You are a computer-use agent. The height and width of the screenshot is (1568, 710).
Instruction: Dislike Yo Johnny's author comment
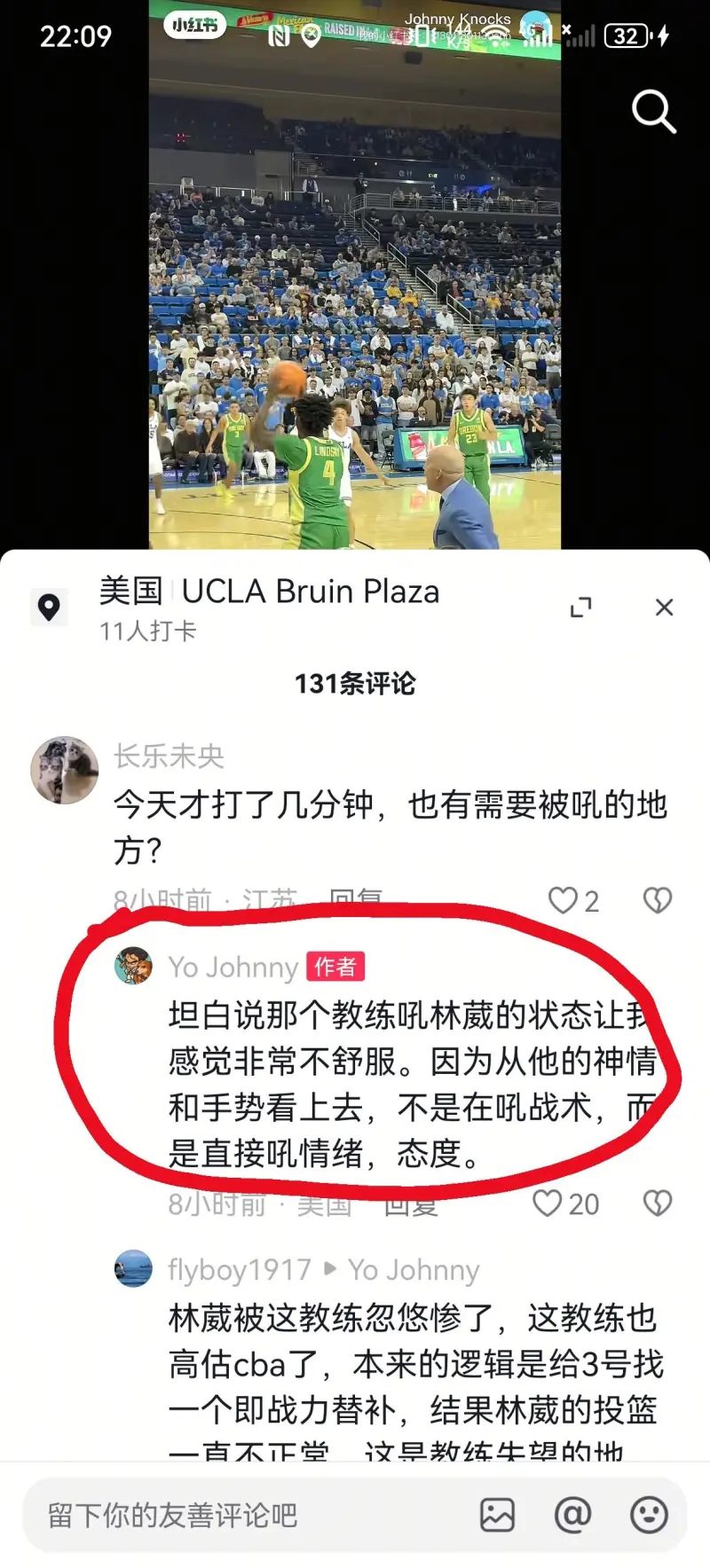[x=657, y=1203]
